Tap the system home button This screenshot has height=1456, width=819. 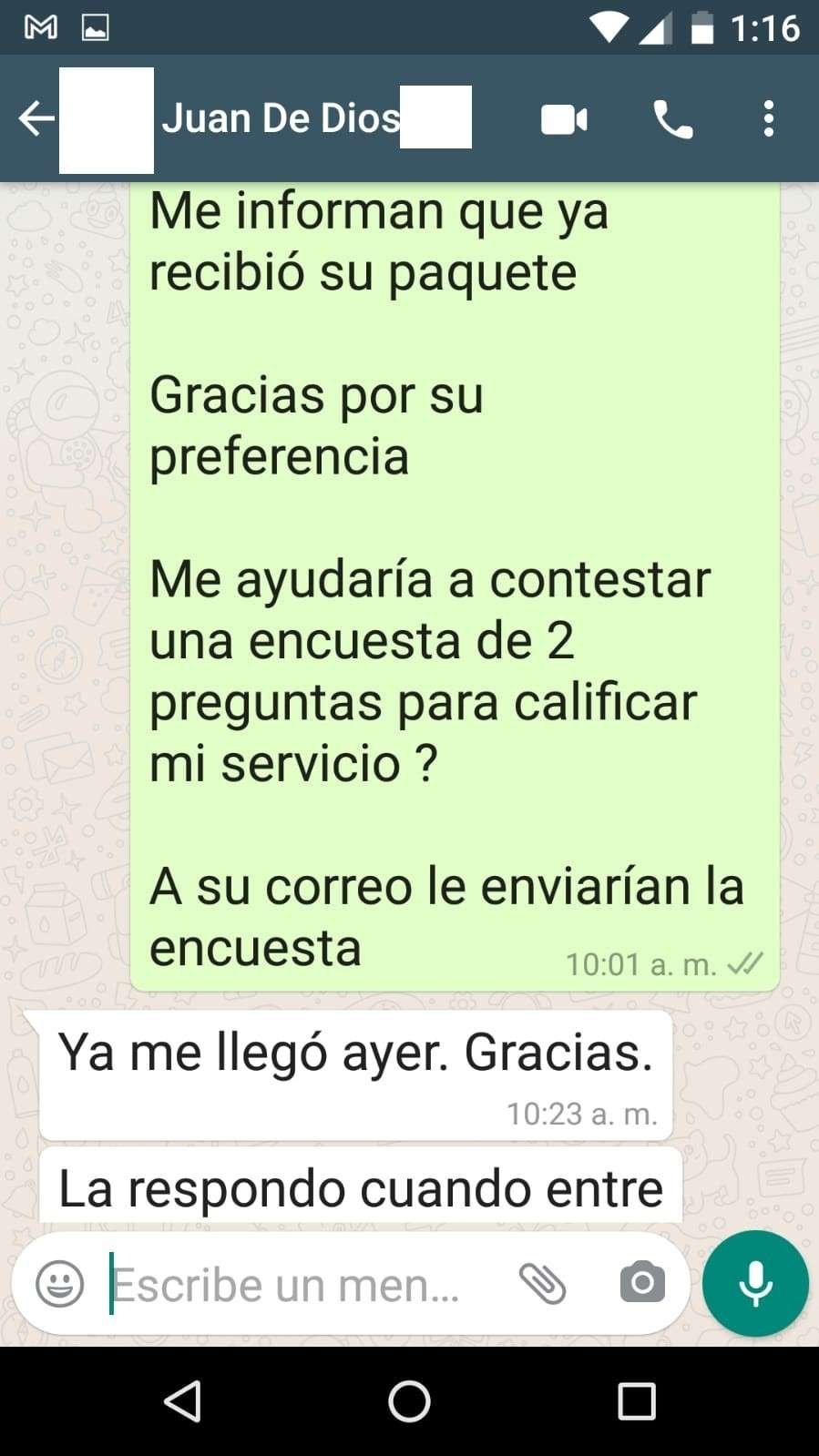click(409, 1401)
